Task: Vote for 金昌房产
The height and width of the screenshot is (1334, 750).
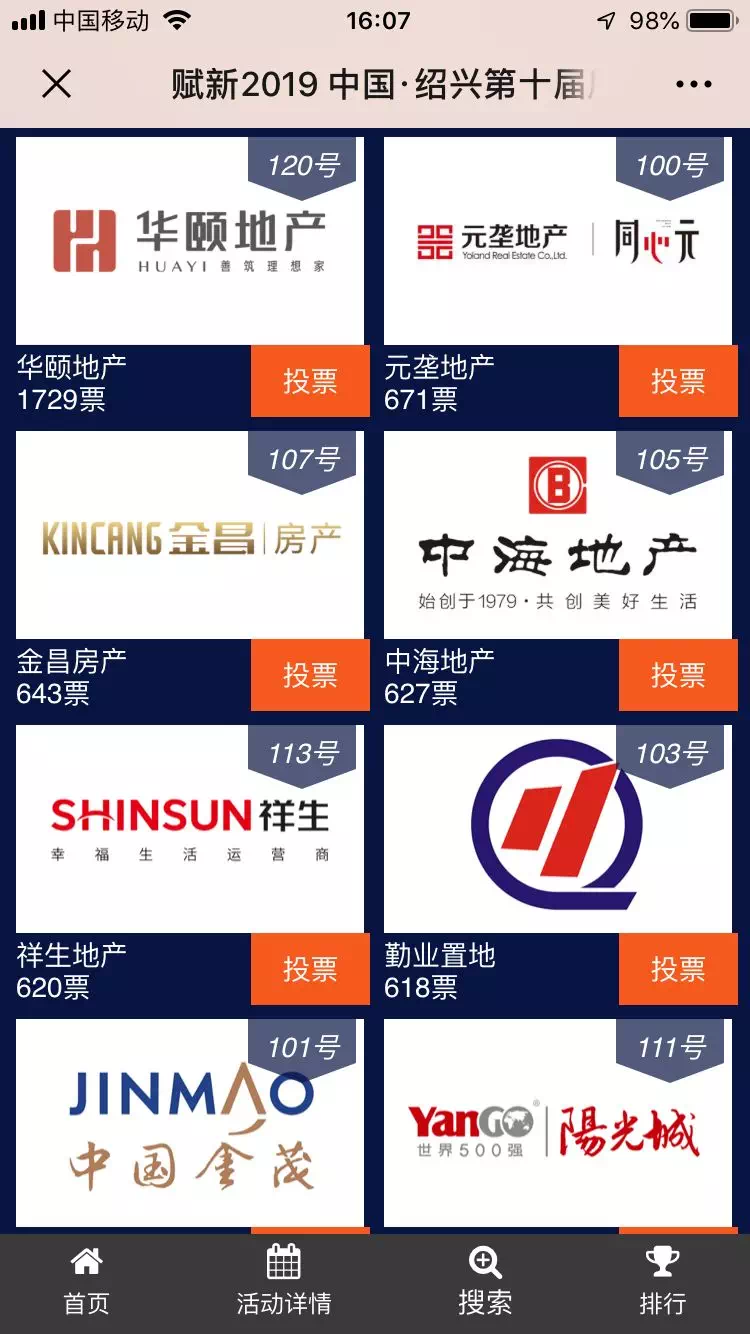Action: click(310, 675)
